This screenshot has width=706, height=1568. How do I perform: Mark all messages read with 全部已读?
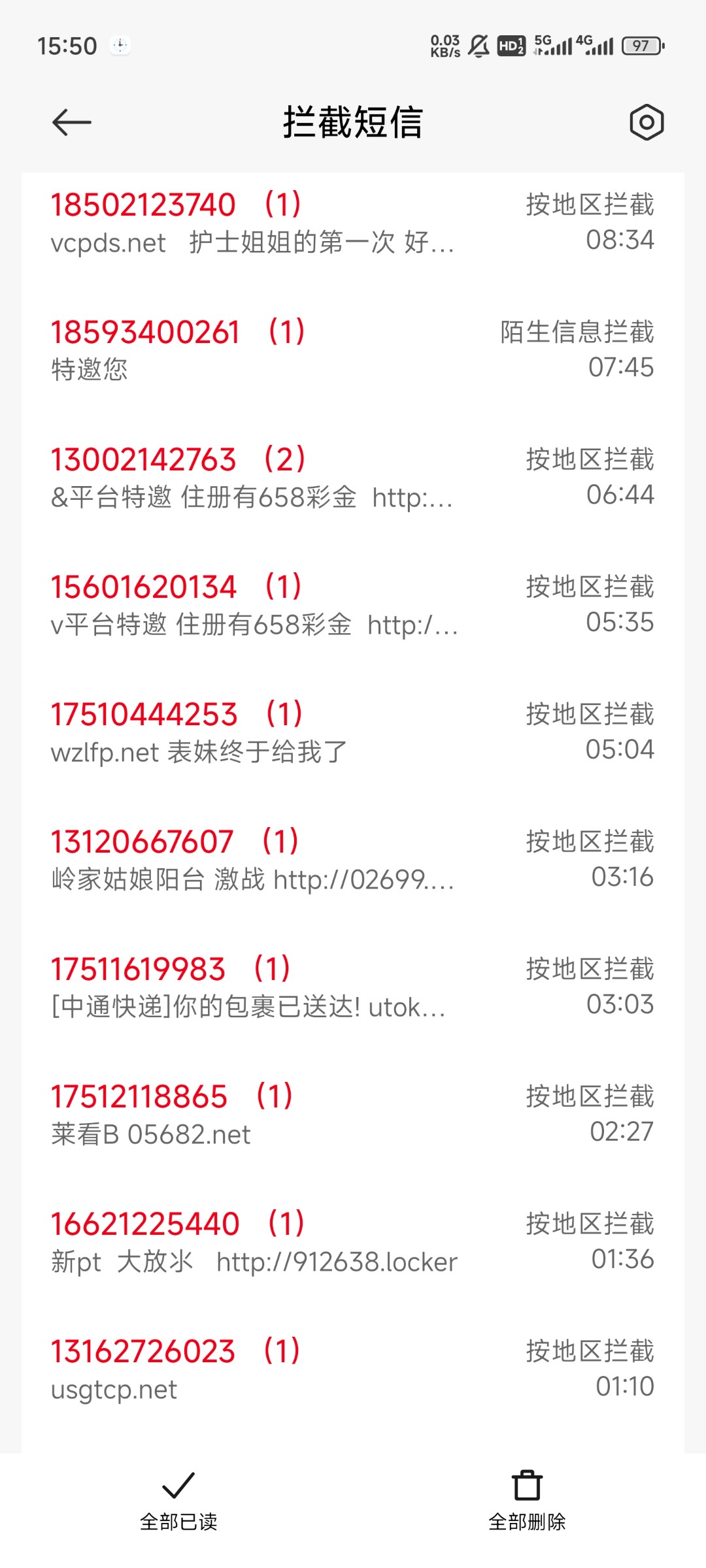pos(178,1502)
